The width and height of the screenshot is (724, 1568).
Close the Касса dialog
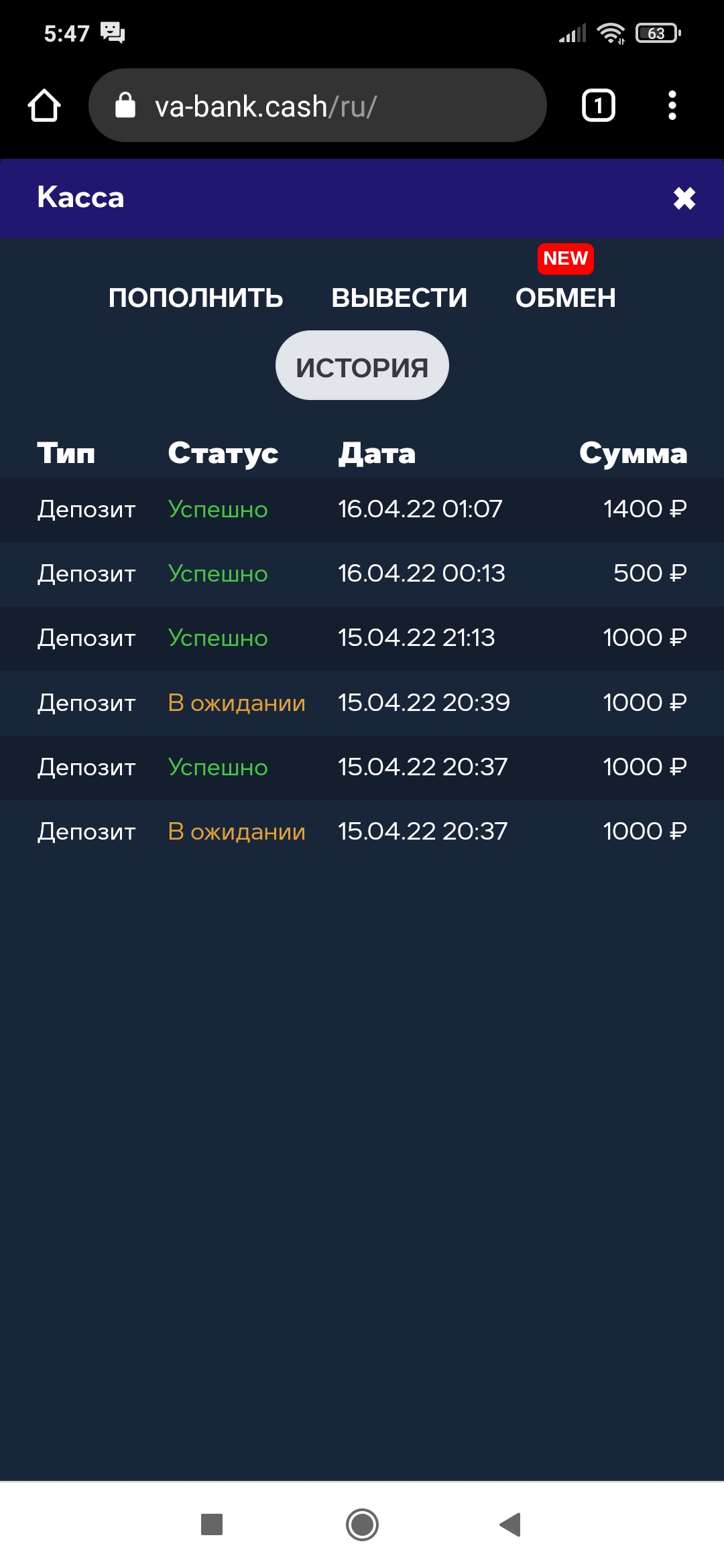coord(684,198)
